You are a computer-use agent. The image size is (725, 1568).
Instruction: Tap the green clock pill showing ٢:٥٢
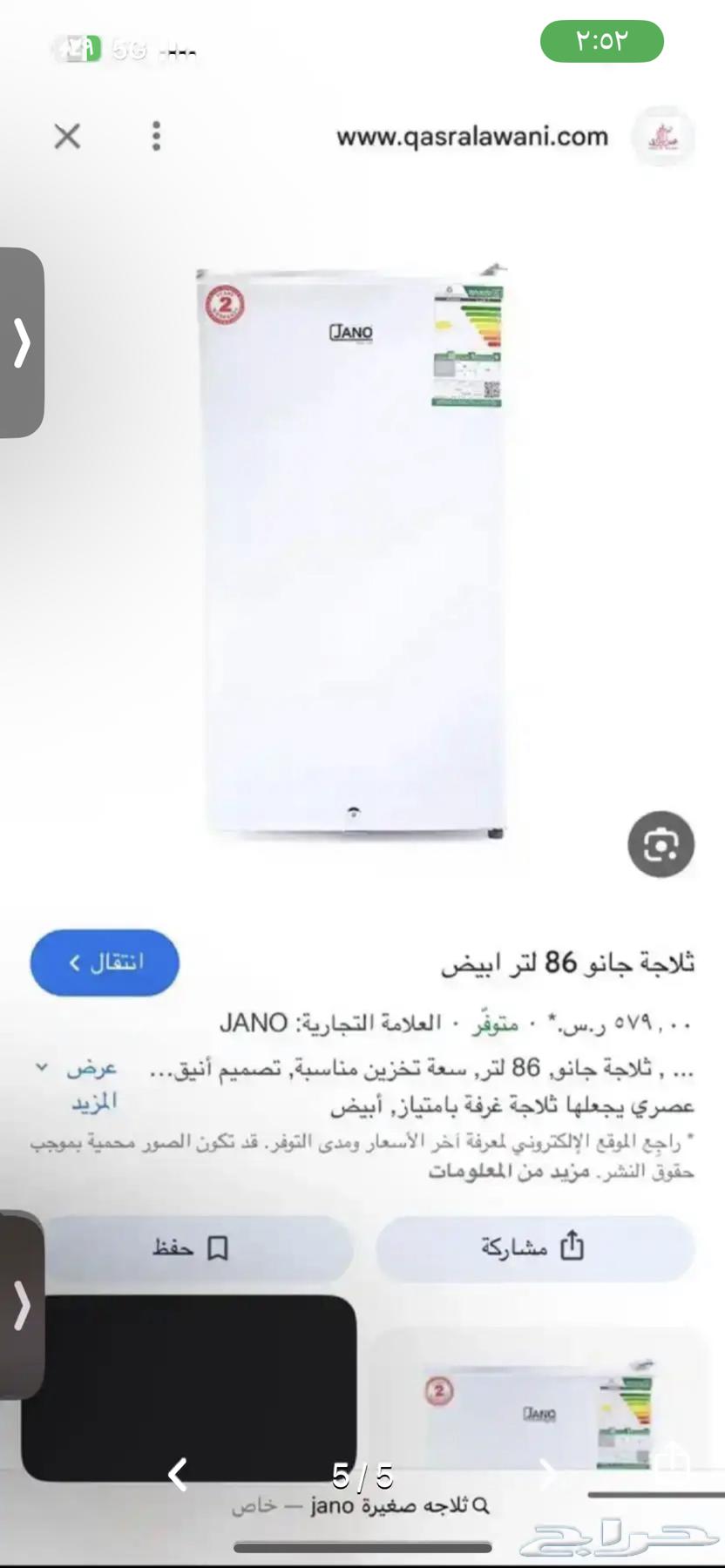coord(601,40)
